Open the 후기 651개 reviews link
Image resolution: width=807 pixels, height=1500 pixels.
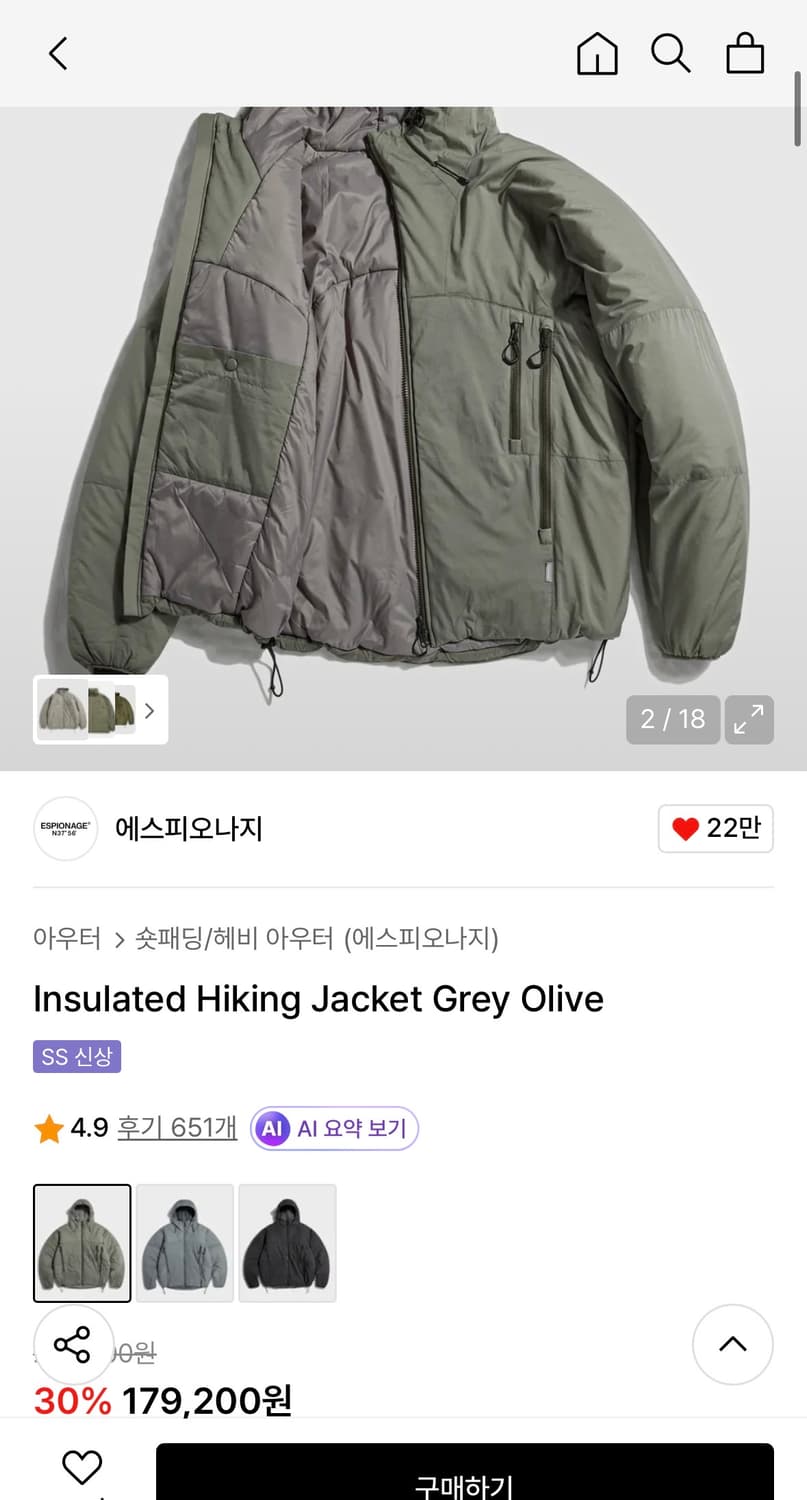coord(176,1127)
